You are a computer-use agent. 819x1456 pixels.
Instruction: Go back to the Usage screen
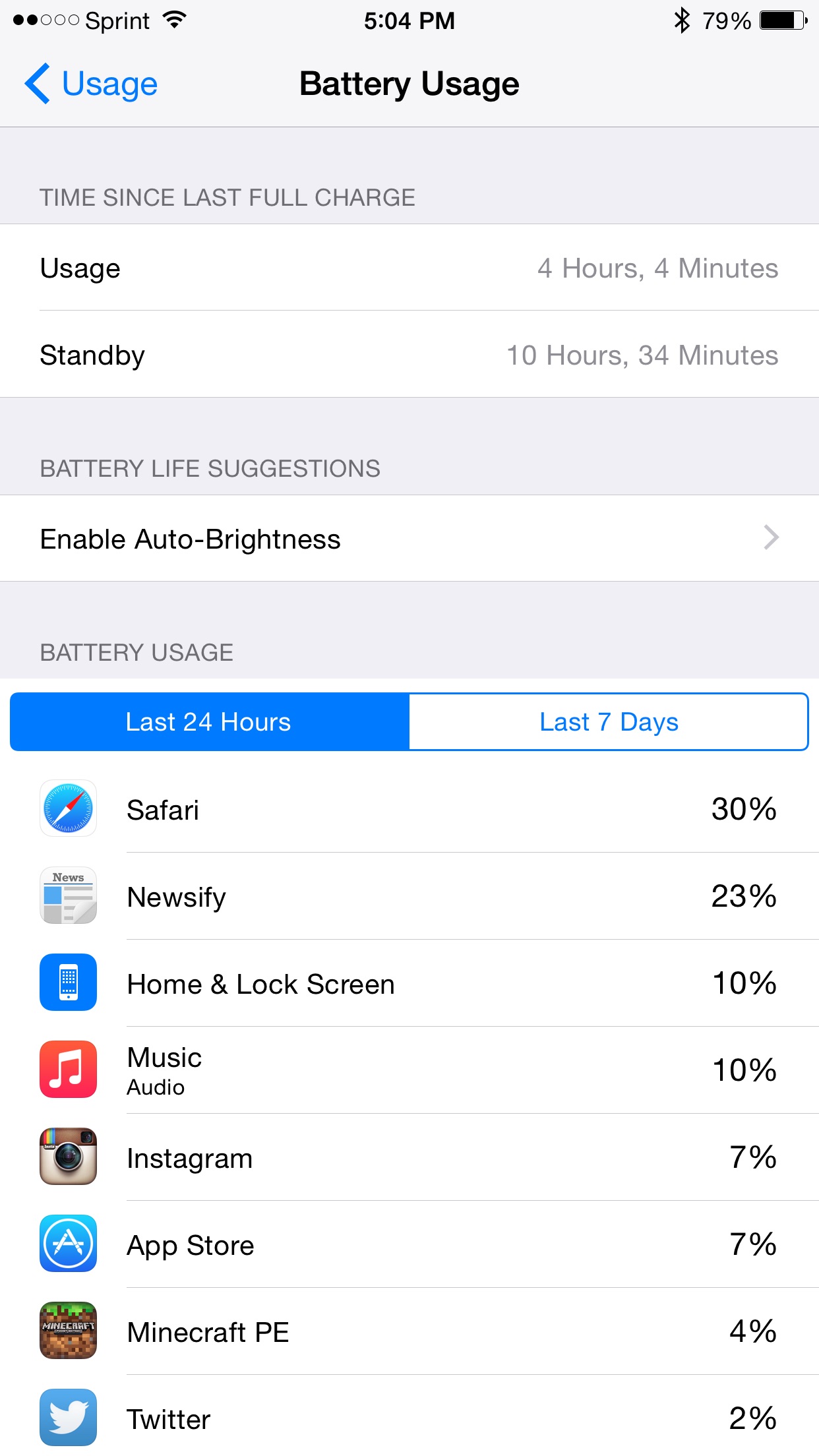click(91, 84)
